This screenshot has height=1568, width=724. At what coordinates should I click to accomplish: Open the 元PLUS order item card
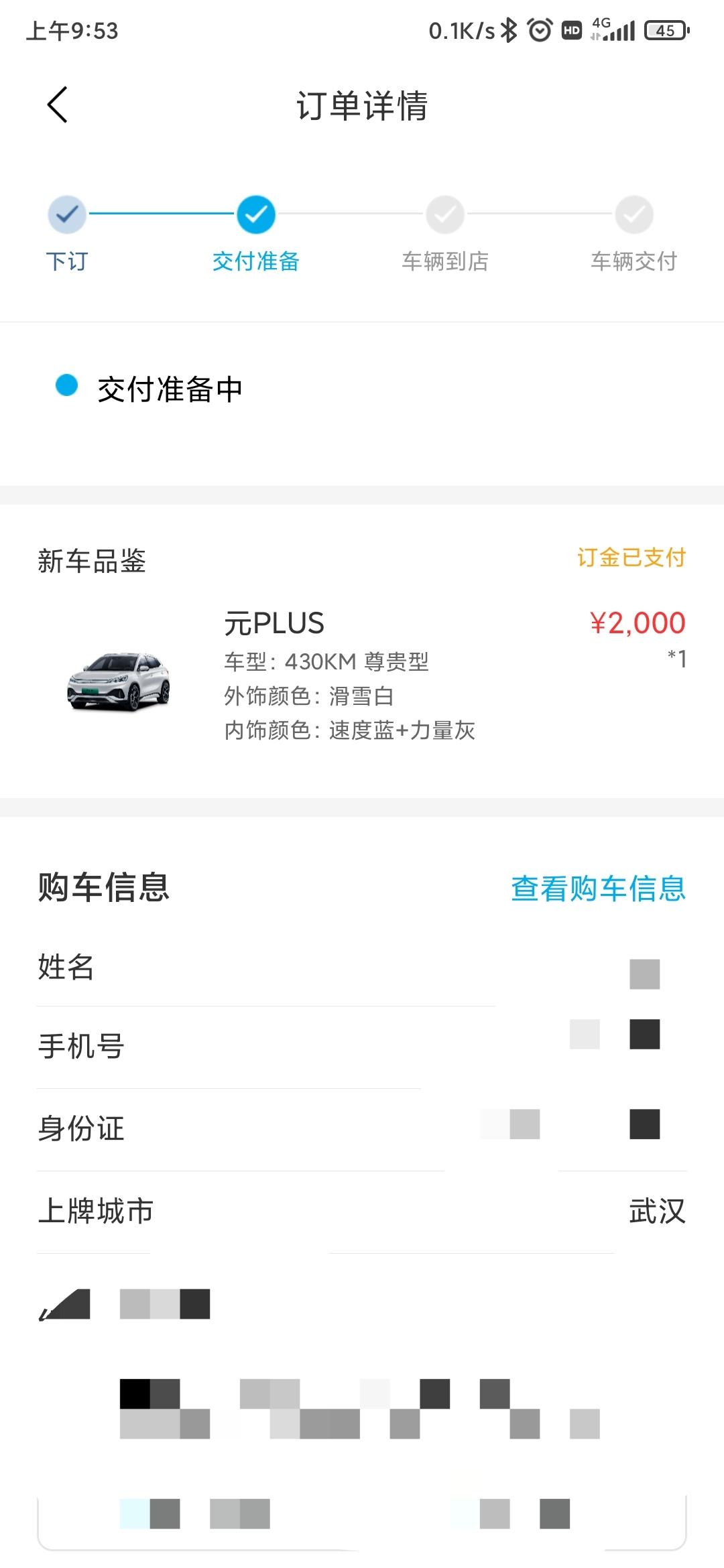click(362, 675)
